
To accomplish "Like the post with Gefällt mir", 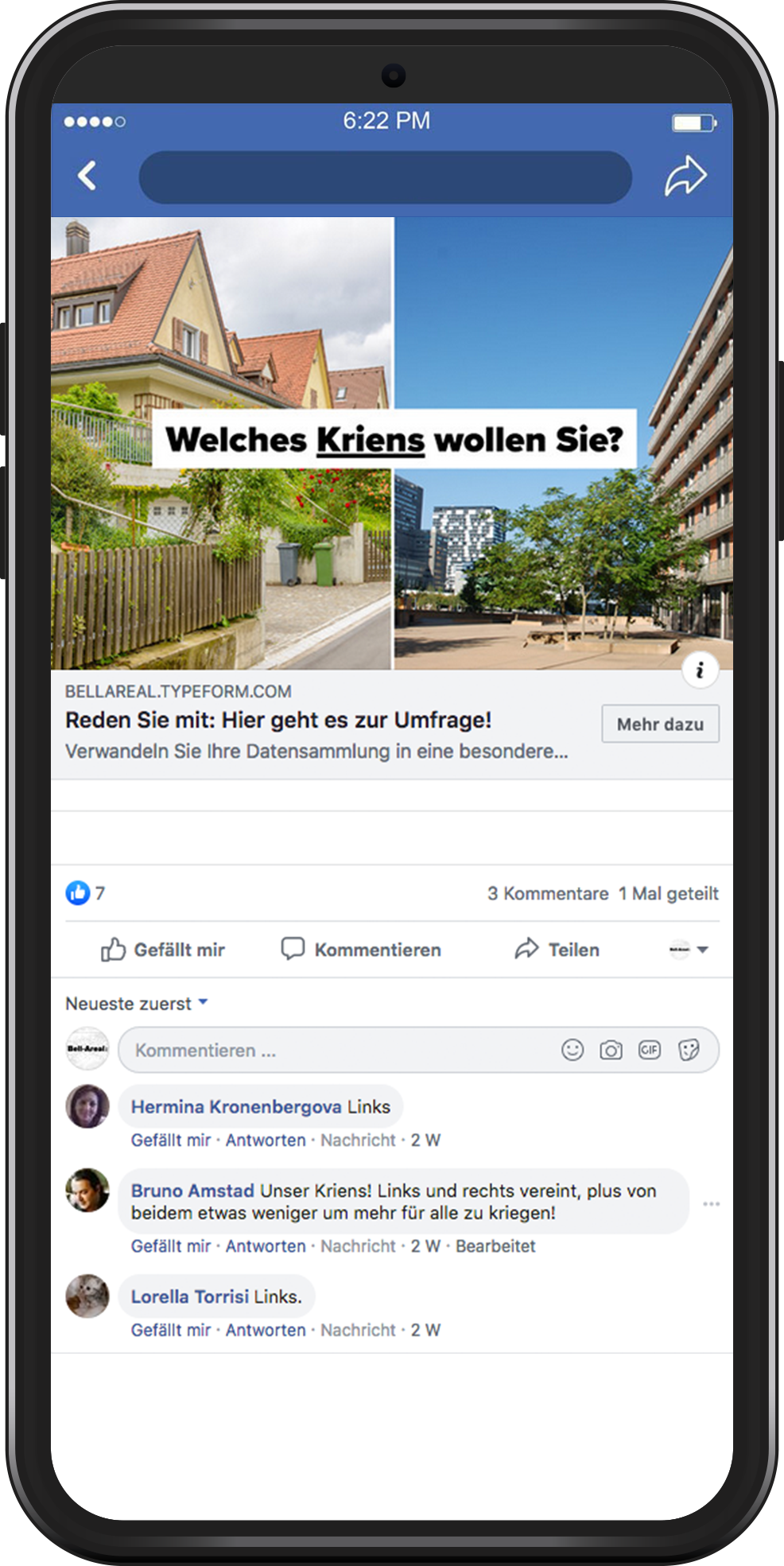I will tap(163, 950).
